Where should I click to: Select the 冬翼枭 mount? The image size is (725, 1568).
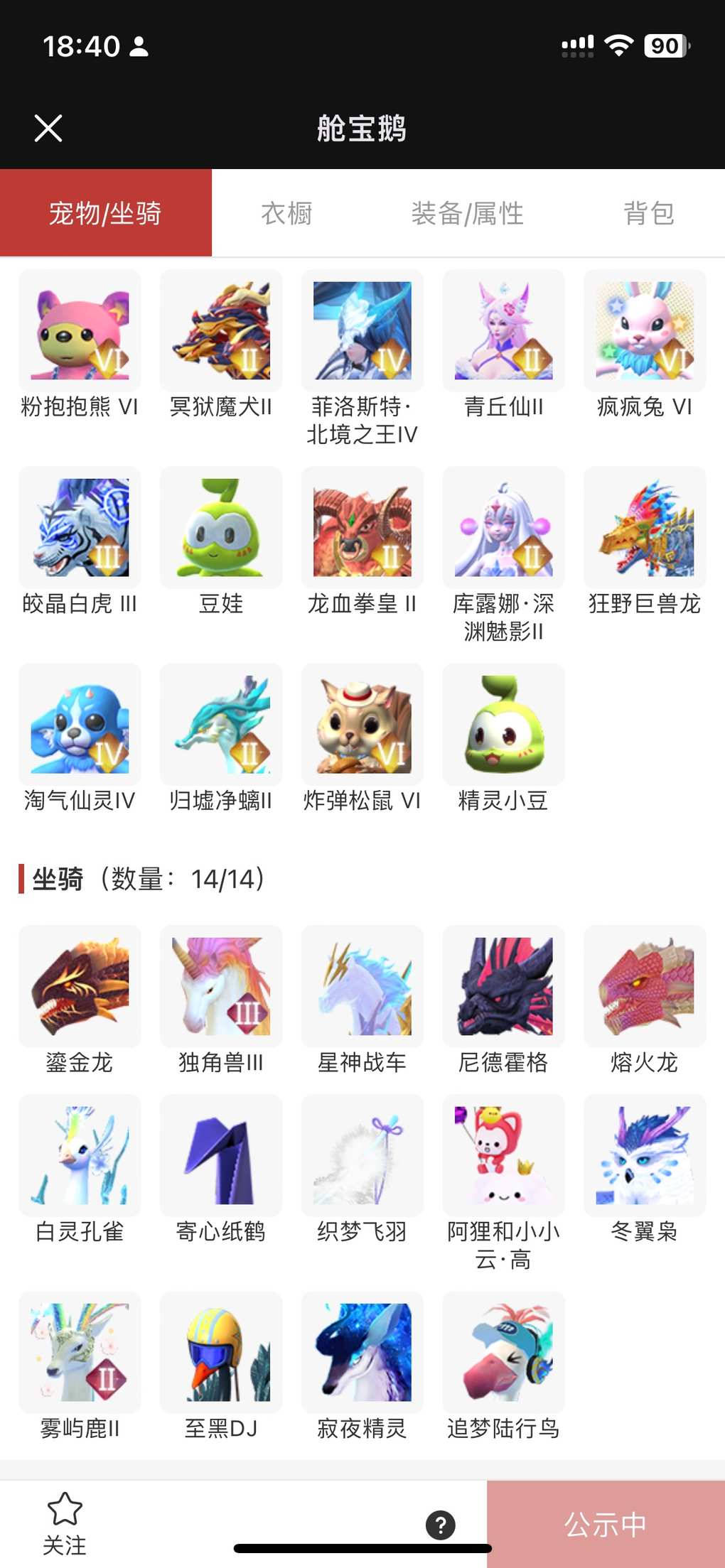click(645, 1155)
